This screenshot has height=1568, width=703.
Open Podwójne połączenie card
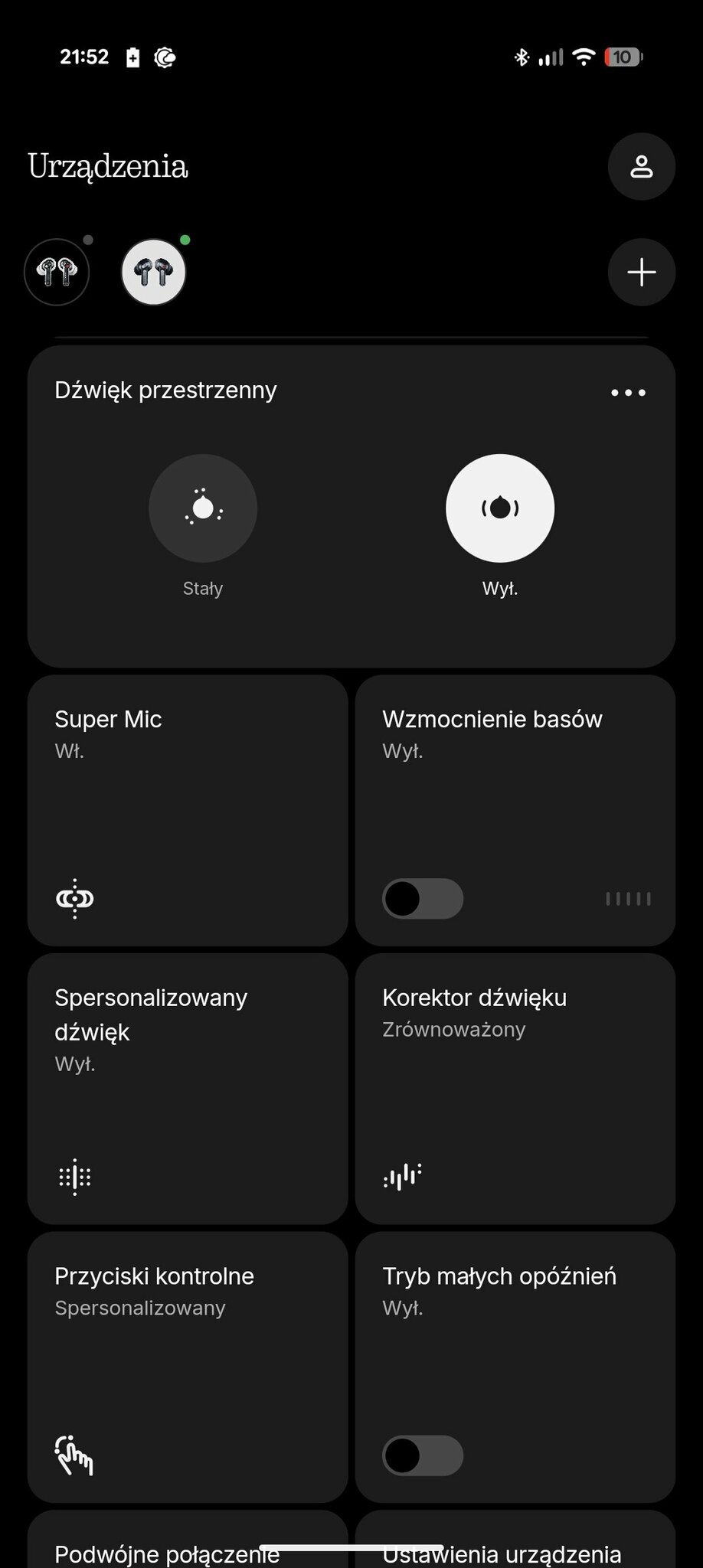point(167,1554)
